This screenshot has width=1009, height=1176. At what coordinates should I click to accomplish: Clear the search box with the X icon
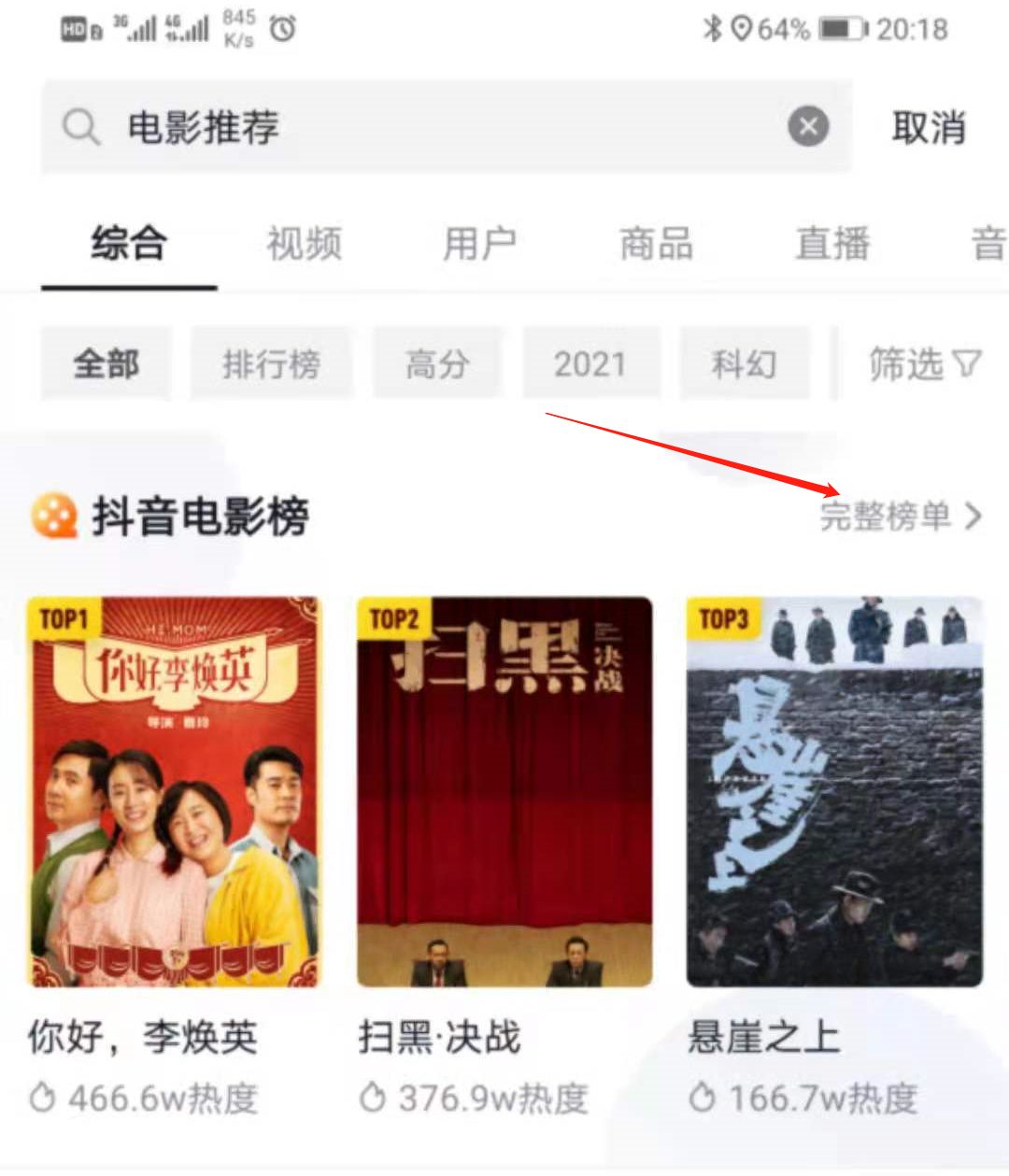pos(809,126)
